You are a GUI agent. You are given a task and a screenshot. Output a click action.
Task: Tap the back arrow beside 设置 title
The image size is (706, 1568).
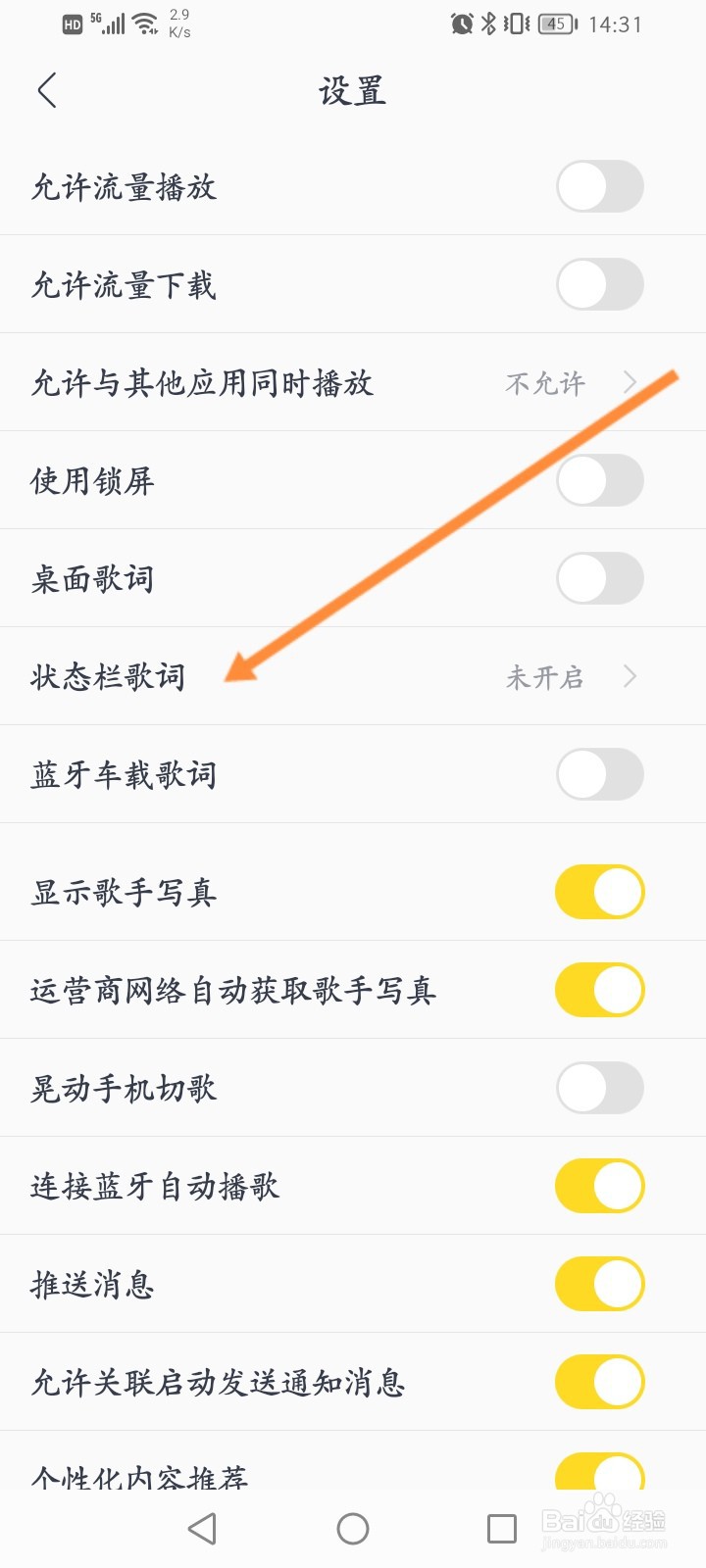pyautogui.click(x=47, y=89)
